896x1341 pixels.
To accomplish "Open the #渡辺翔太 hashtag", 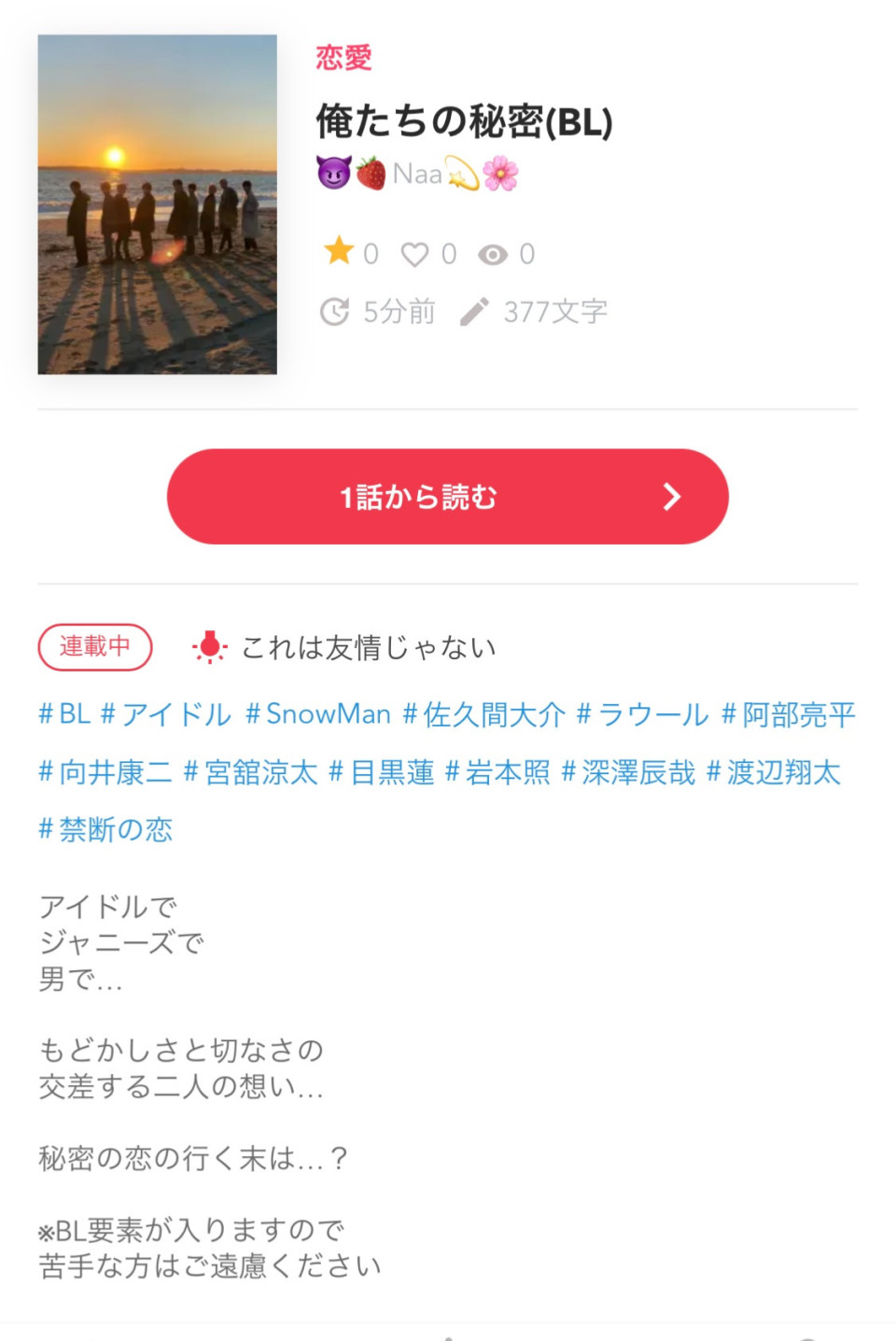I will click(x=774, y=772).
